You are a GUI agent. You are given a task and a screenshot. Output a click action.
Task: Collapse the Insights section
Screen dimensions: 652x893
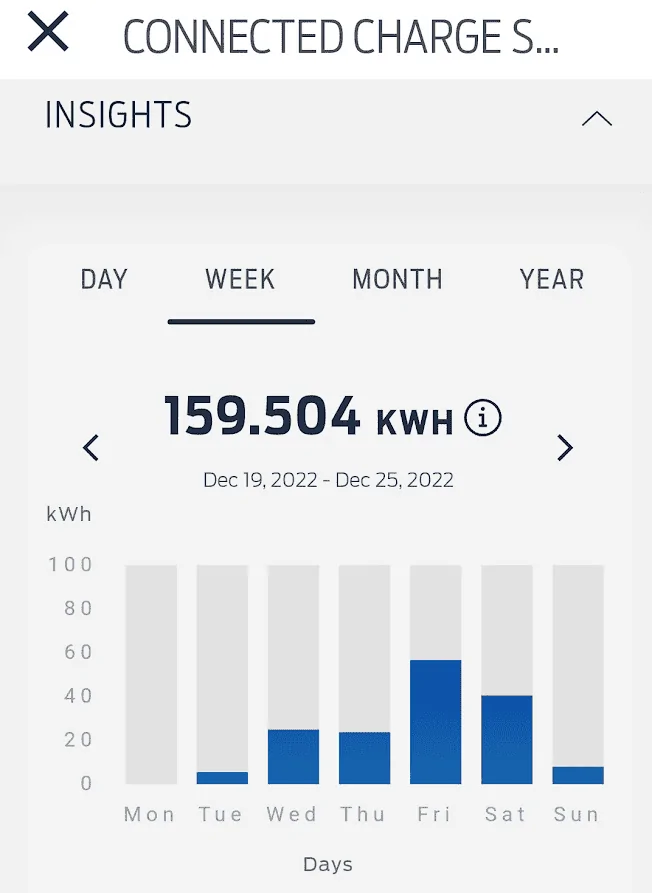click(596, 119)
